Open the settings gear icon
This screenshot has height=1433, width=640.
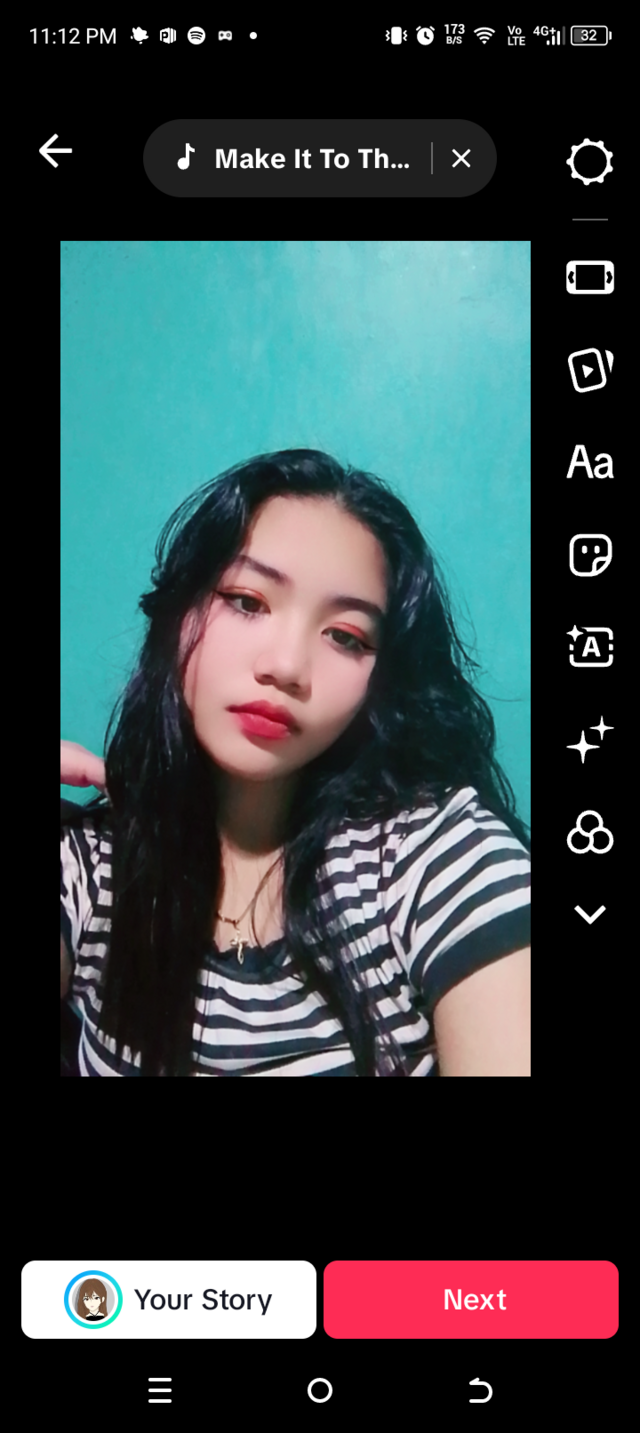click(589, 162)
